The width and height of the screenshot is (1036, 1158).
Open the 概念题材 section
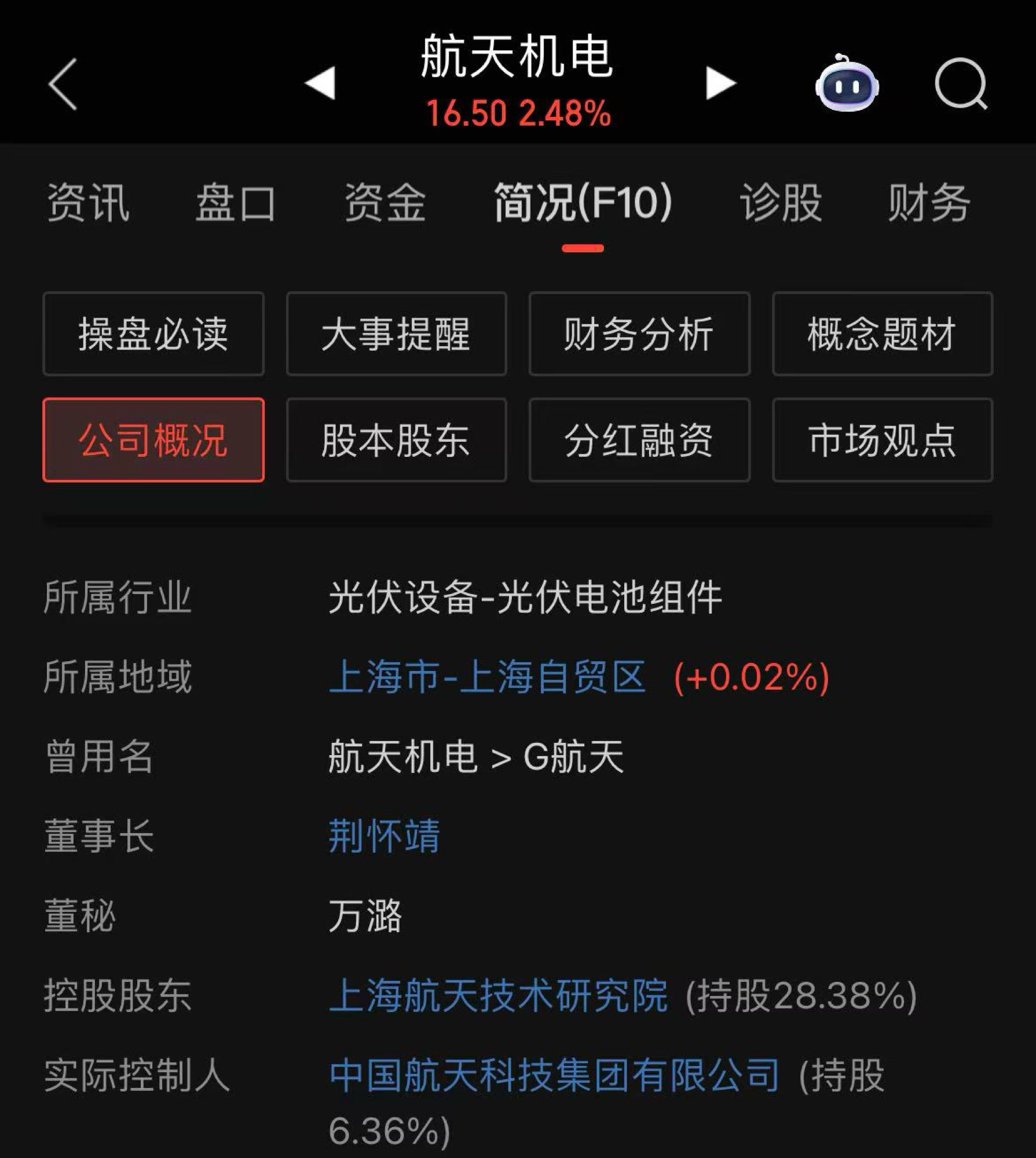882,334
